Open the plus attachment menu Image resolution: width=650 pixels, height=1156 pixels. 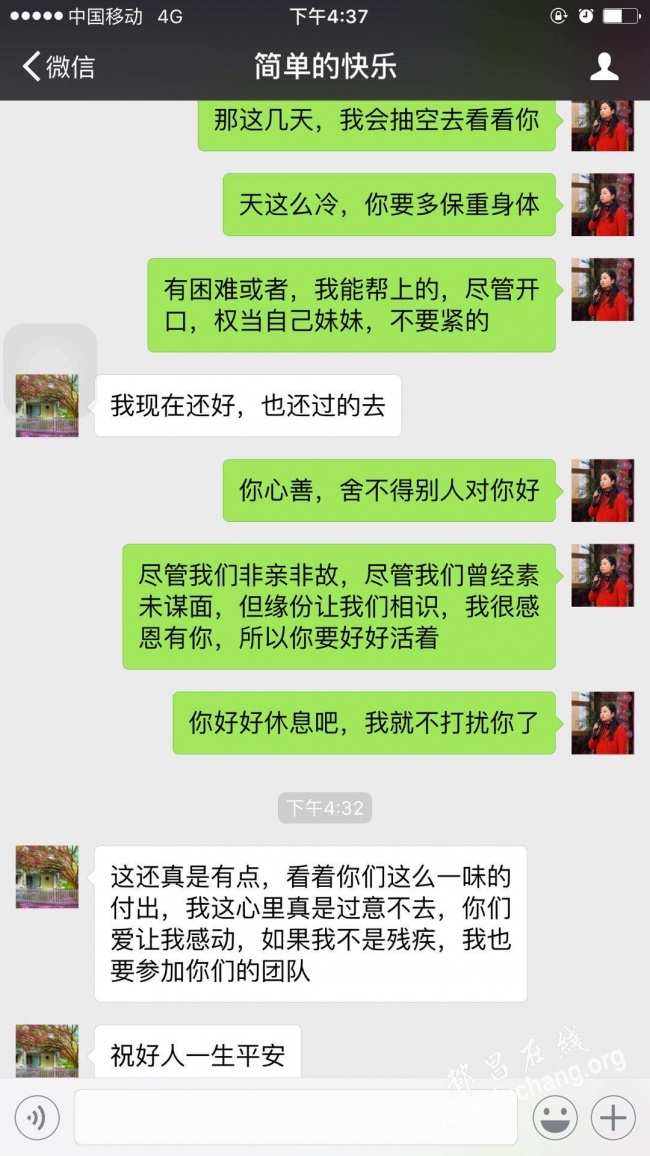[x=613, y=1117]
